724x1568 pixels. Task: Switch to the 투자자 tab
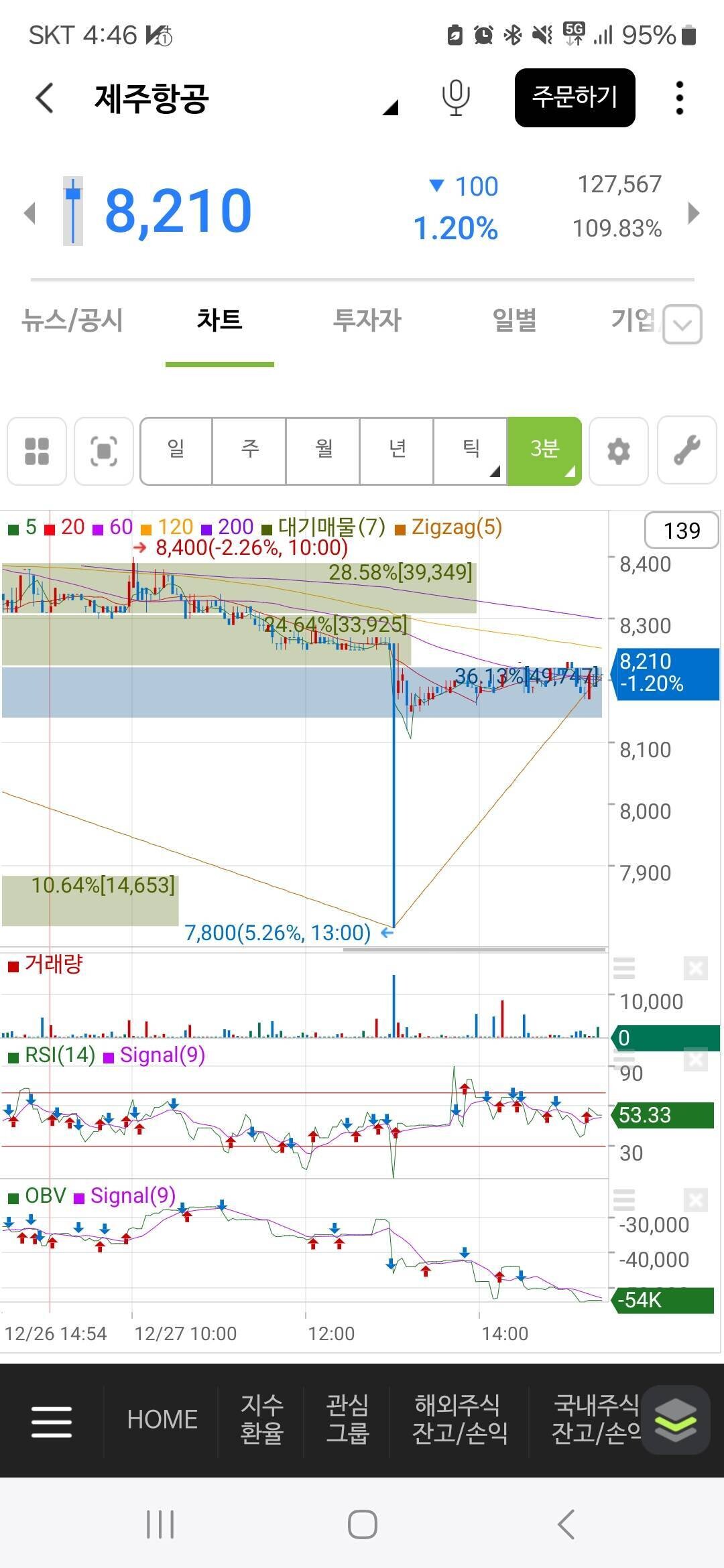367,320
